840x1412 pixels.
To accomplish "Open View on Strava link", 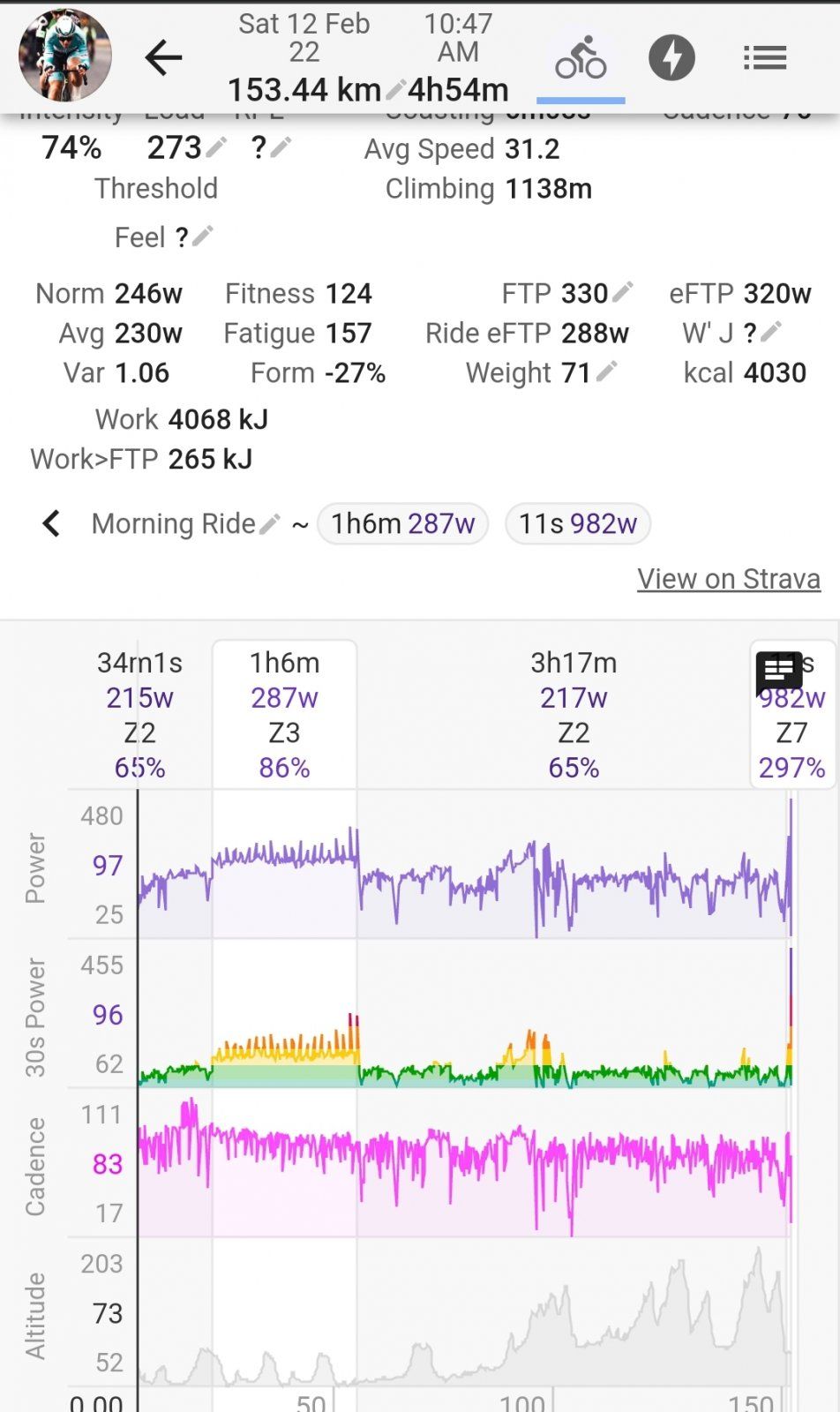I will pyautogui.click(x=729, y=579).
